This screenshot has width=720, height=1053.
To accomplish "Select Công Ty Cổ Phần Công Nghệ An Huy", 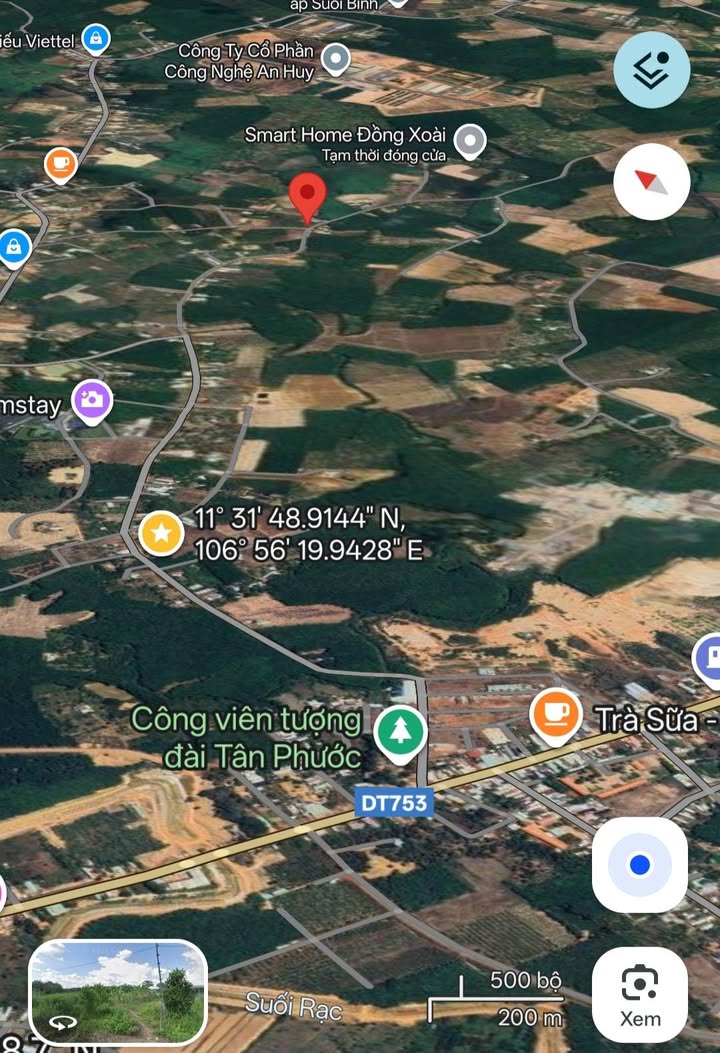I will pyautogui.click(x=338, y=59).
